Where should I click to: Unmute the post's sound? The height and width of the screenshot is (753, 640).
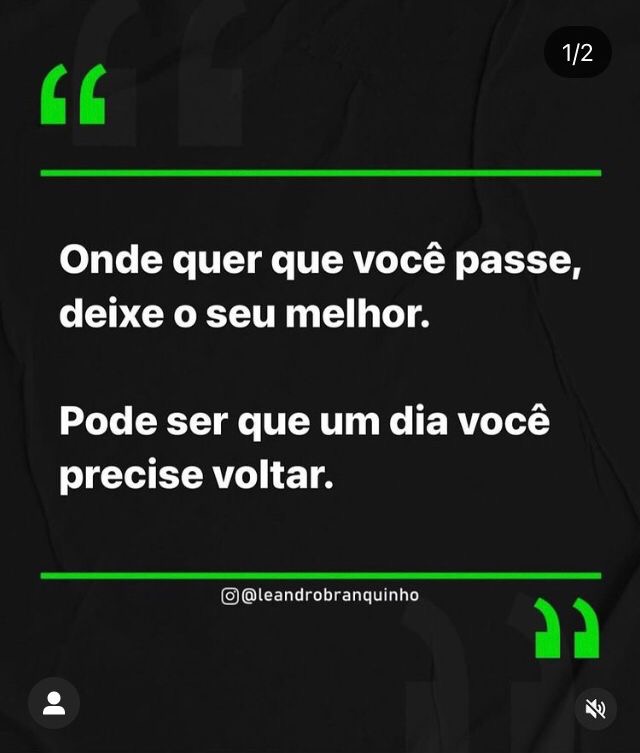pos(595,709)
